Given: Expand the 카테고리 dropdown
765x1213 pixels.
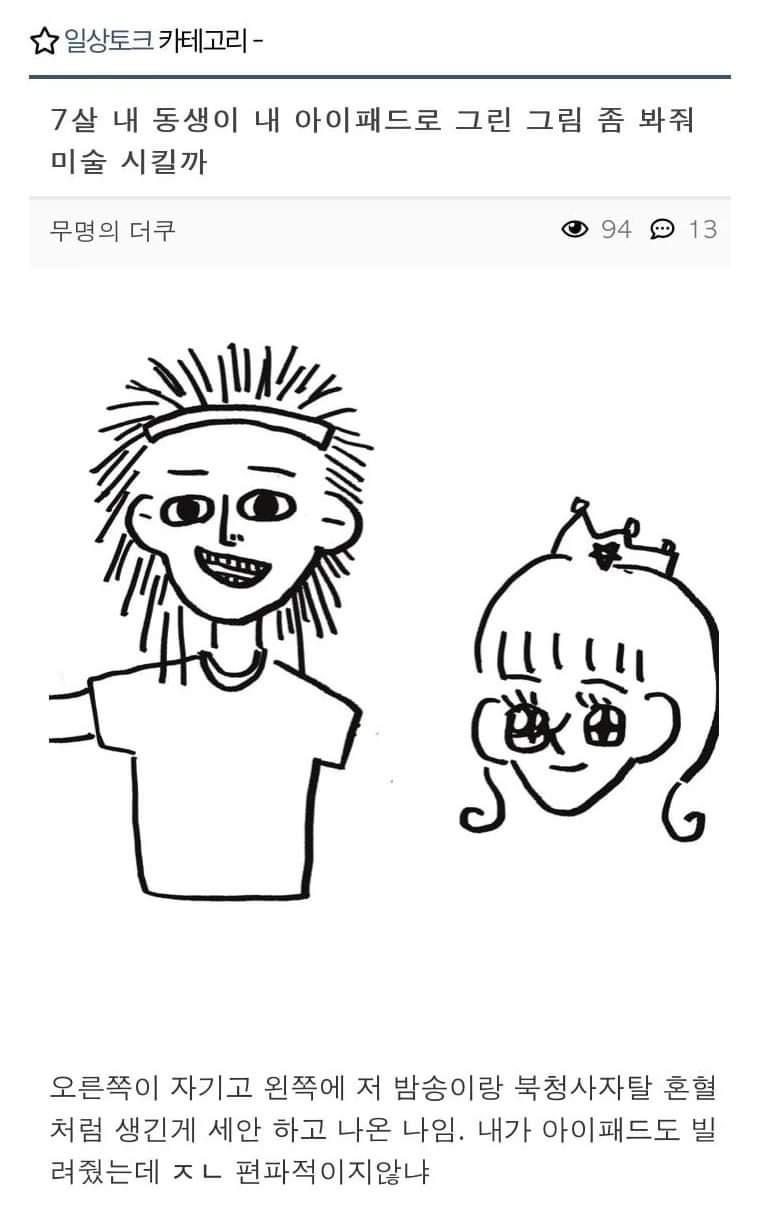Looking at the screenshot, I should [x=209, y=41].
